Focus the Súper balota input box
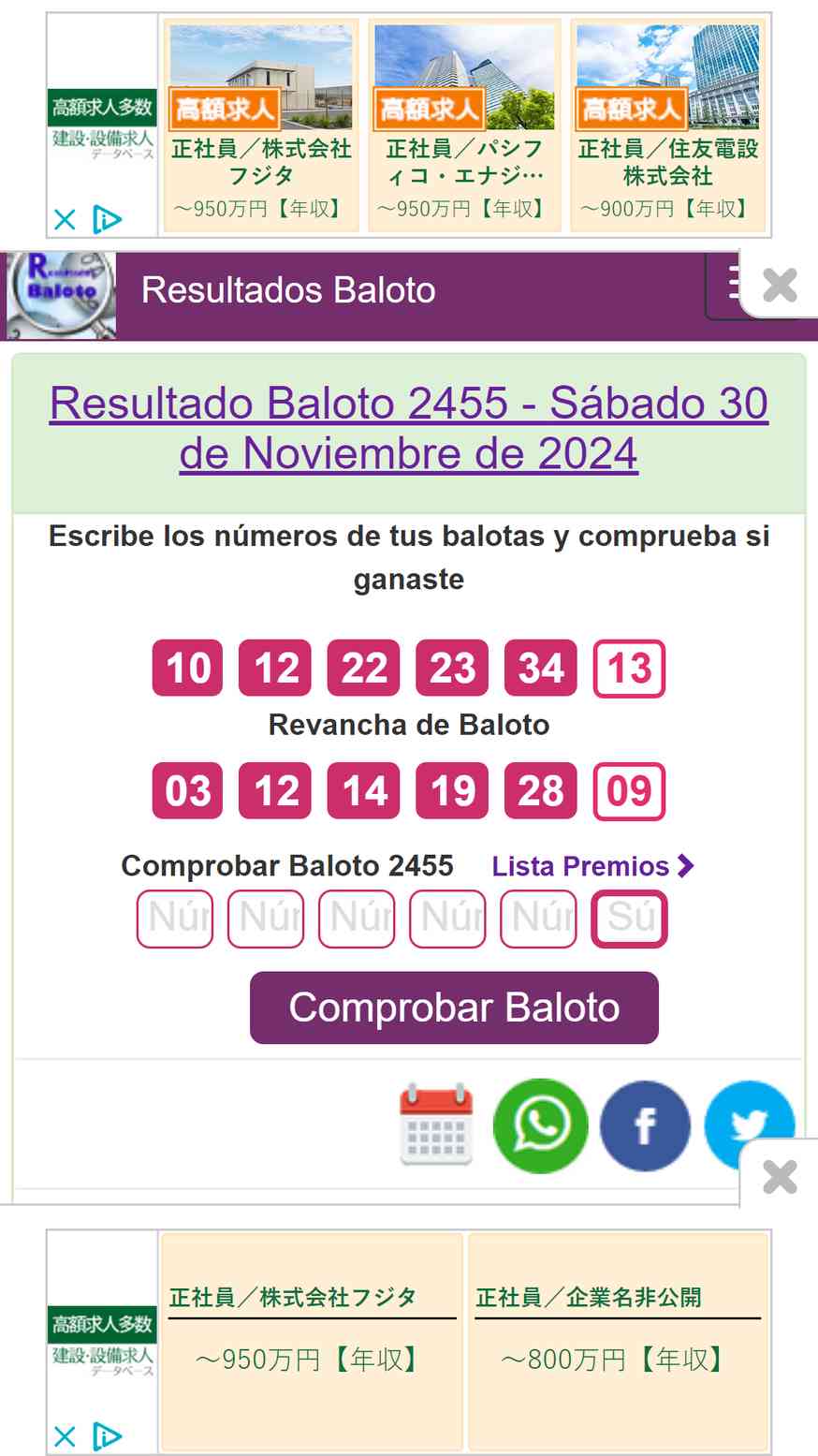This screenshot has height=1456, width=818. [x=629, y=918]
